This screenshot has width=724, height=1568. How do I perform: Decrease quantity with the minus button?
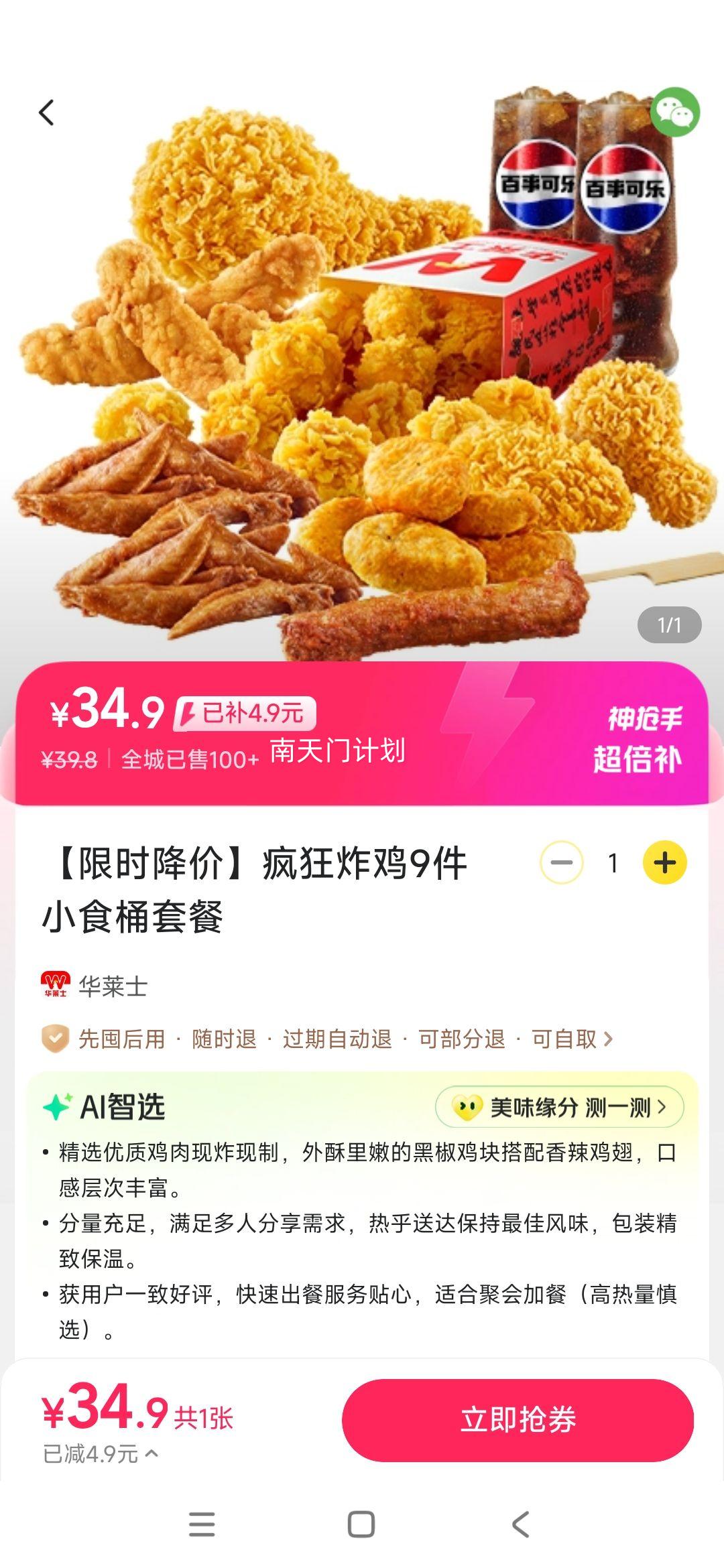coord(562,862)
